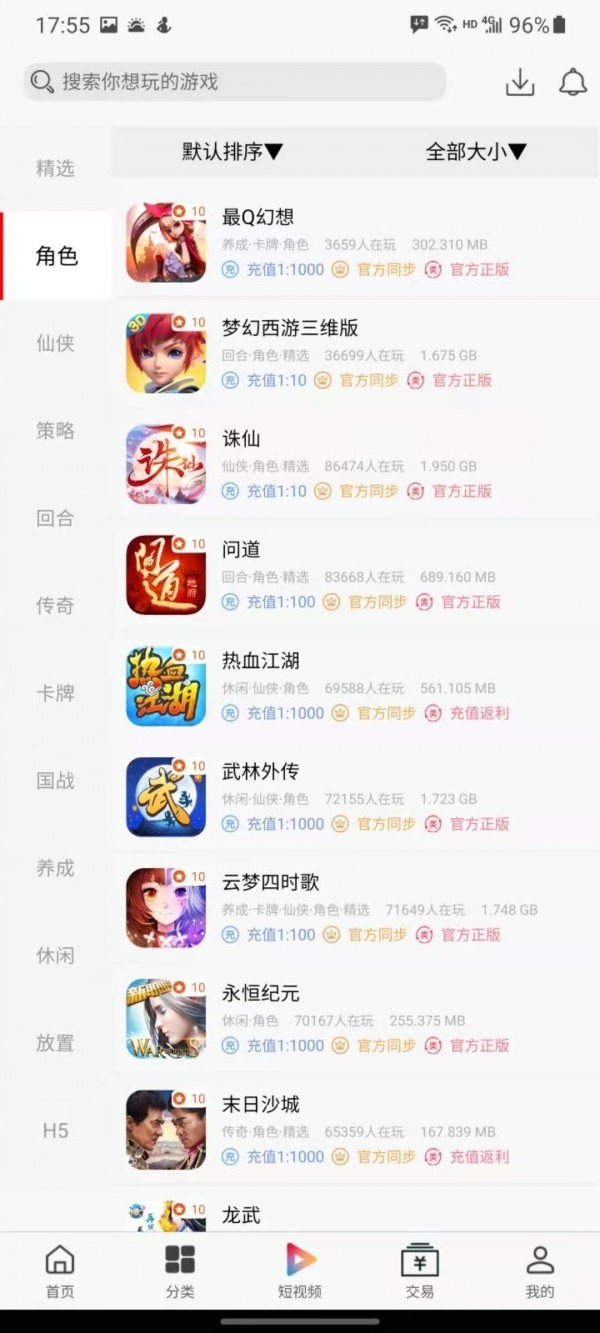Open the notifications bell
The width and height of the screenshot is (600, 1333).
tap(573, 82)
